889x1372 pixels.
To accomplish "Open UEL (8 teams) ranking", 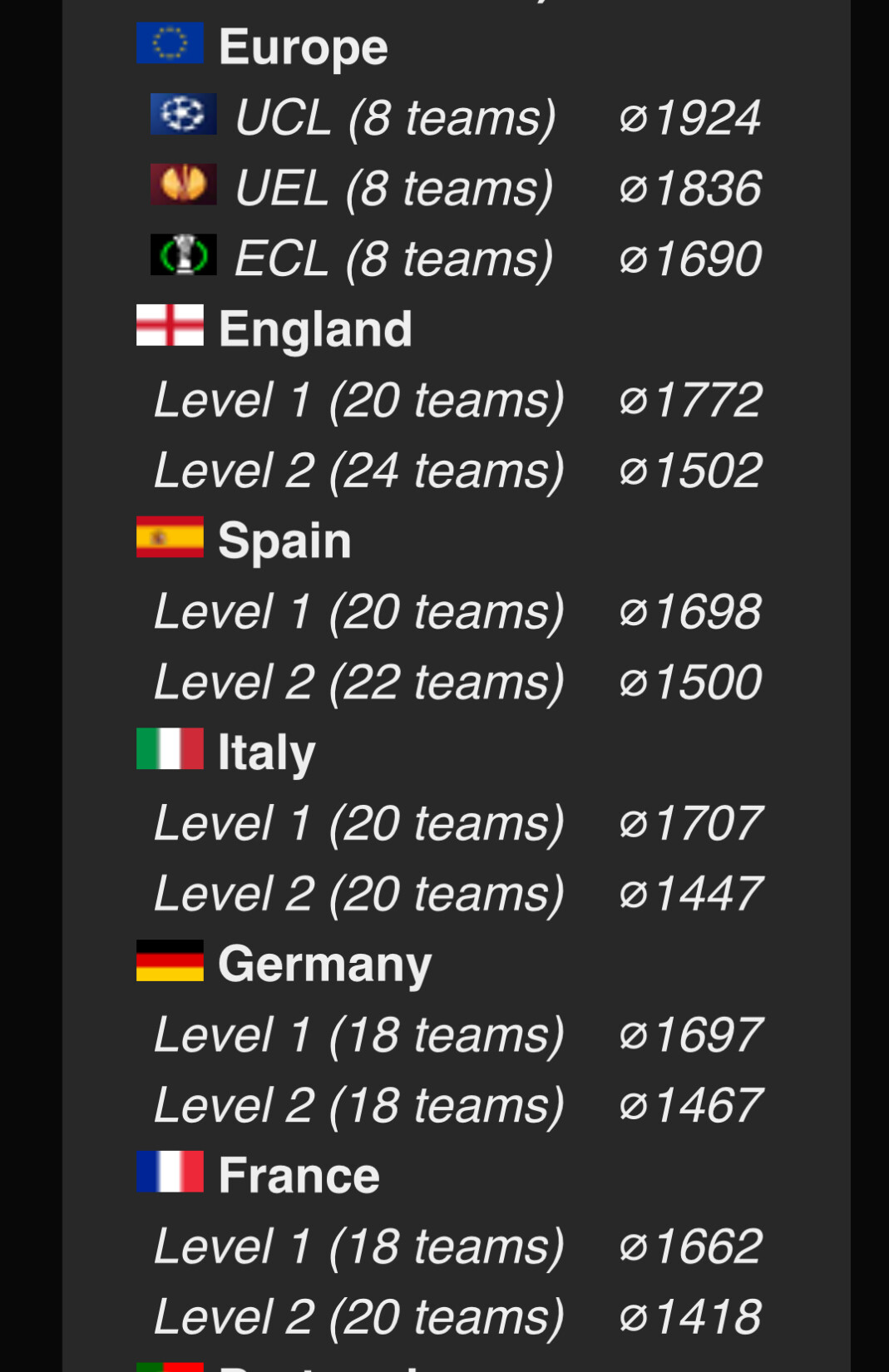I will [x=393, y=188].
